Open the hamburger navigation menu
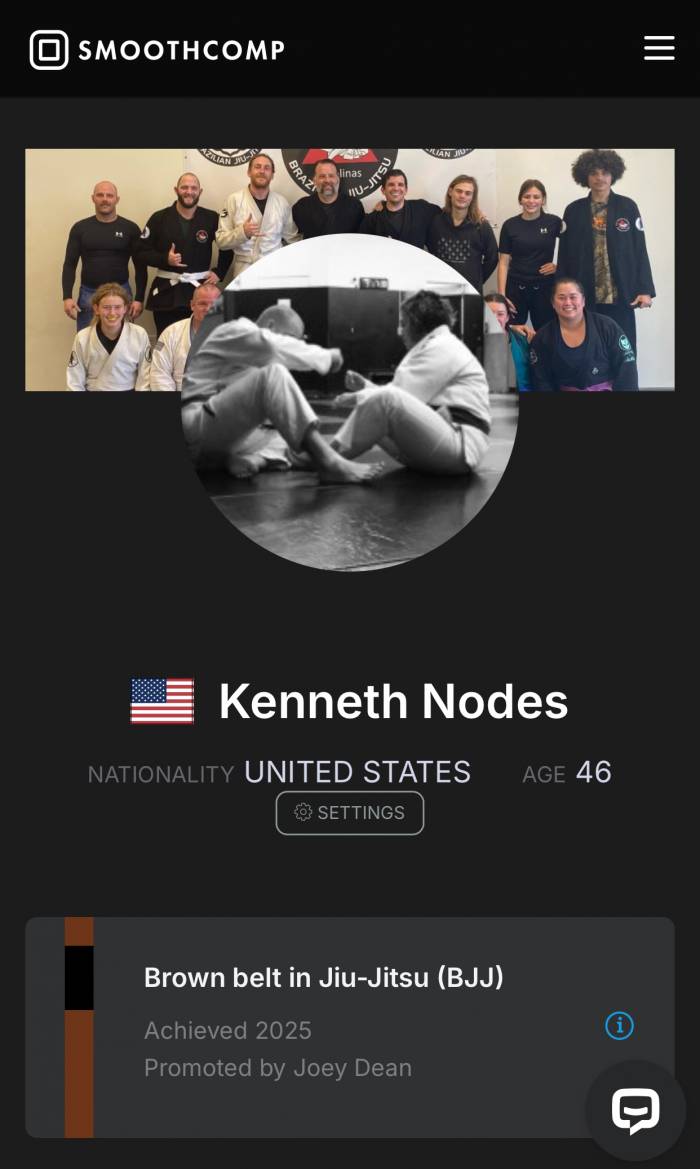Image resolution: width=700 pixels, height=1169 pixels. click(658, 48)
